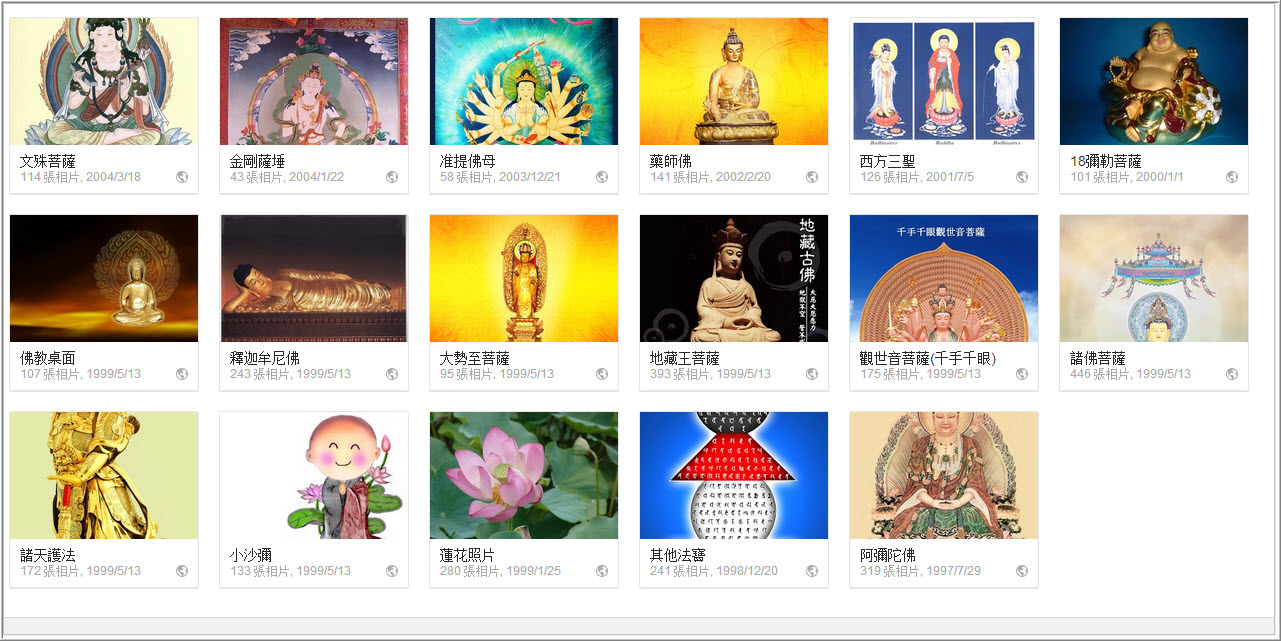View the 蓮花照片 album
Viewport: 1281px width, 641px height.
point(524,476)
